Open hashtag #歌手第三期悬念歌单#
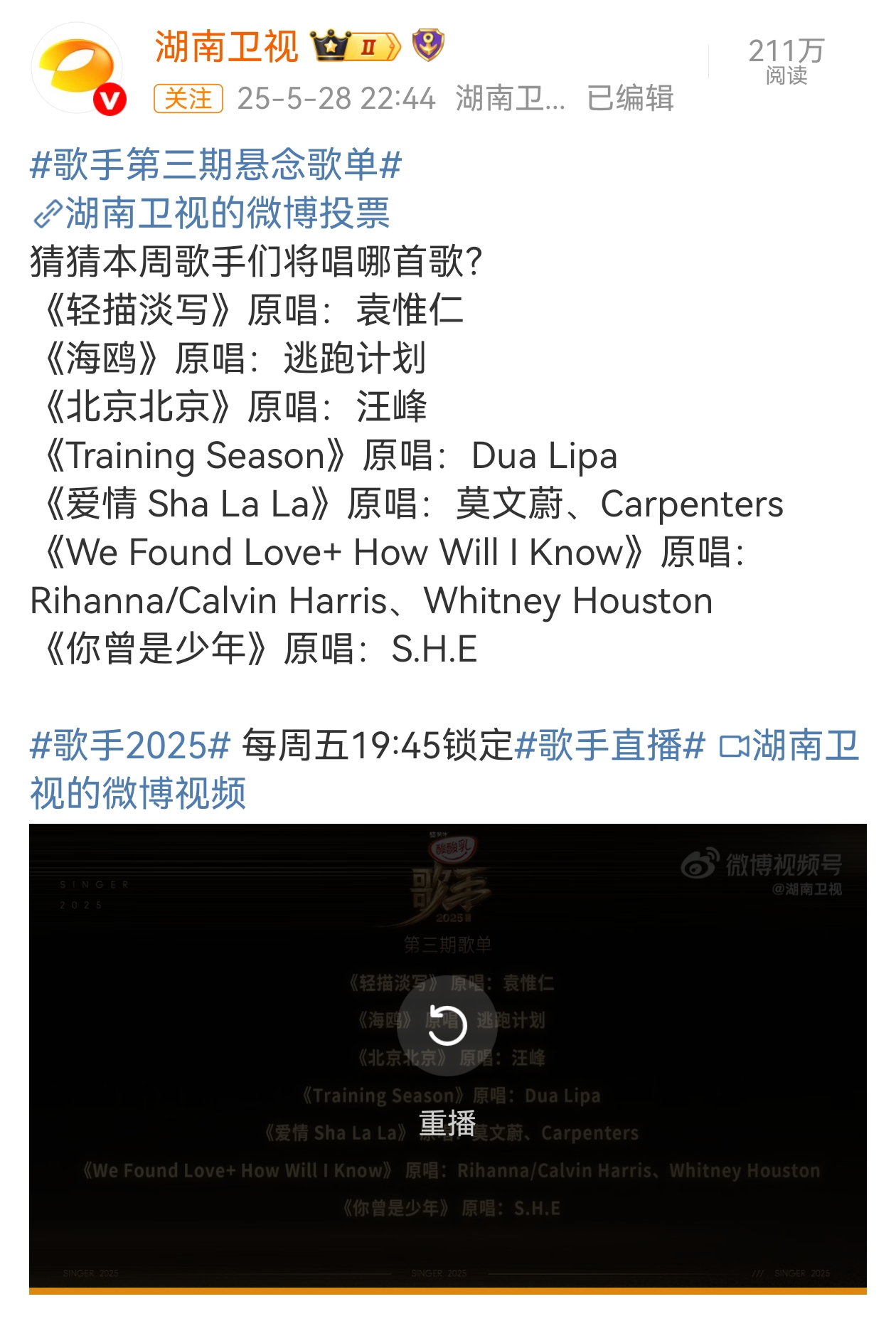The width and height of the screenshot is (896, 1331). coord(216,165)
